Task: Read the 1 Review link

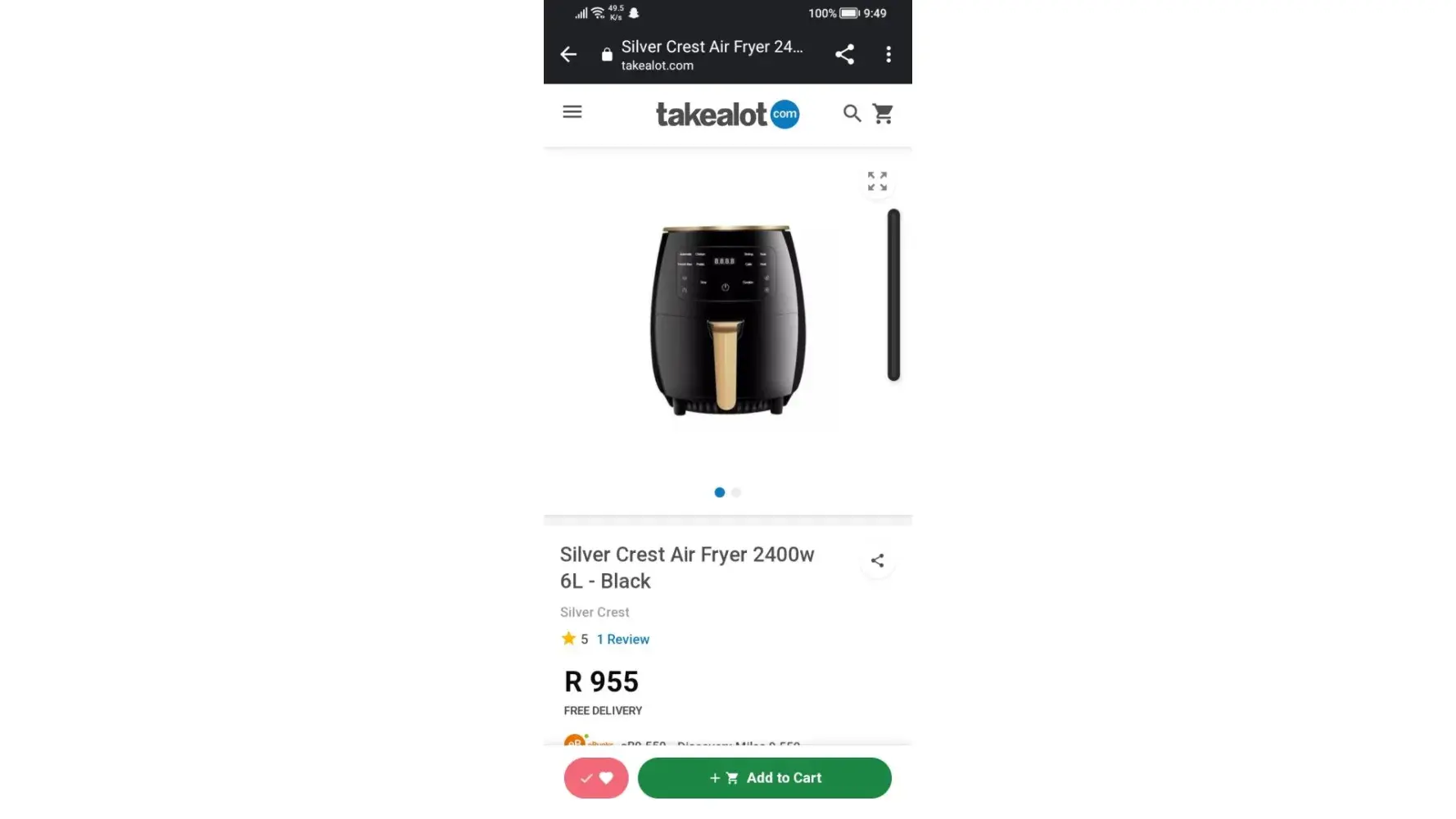Action: [x=622, y=640]
